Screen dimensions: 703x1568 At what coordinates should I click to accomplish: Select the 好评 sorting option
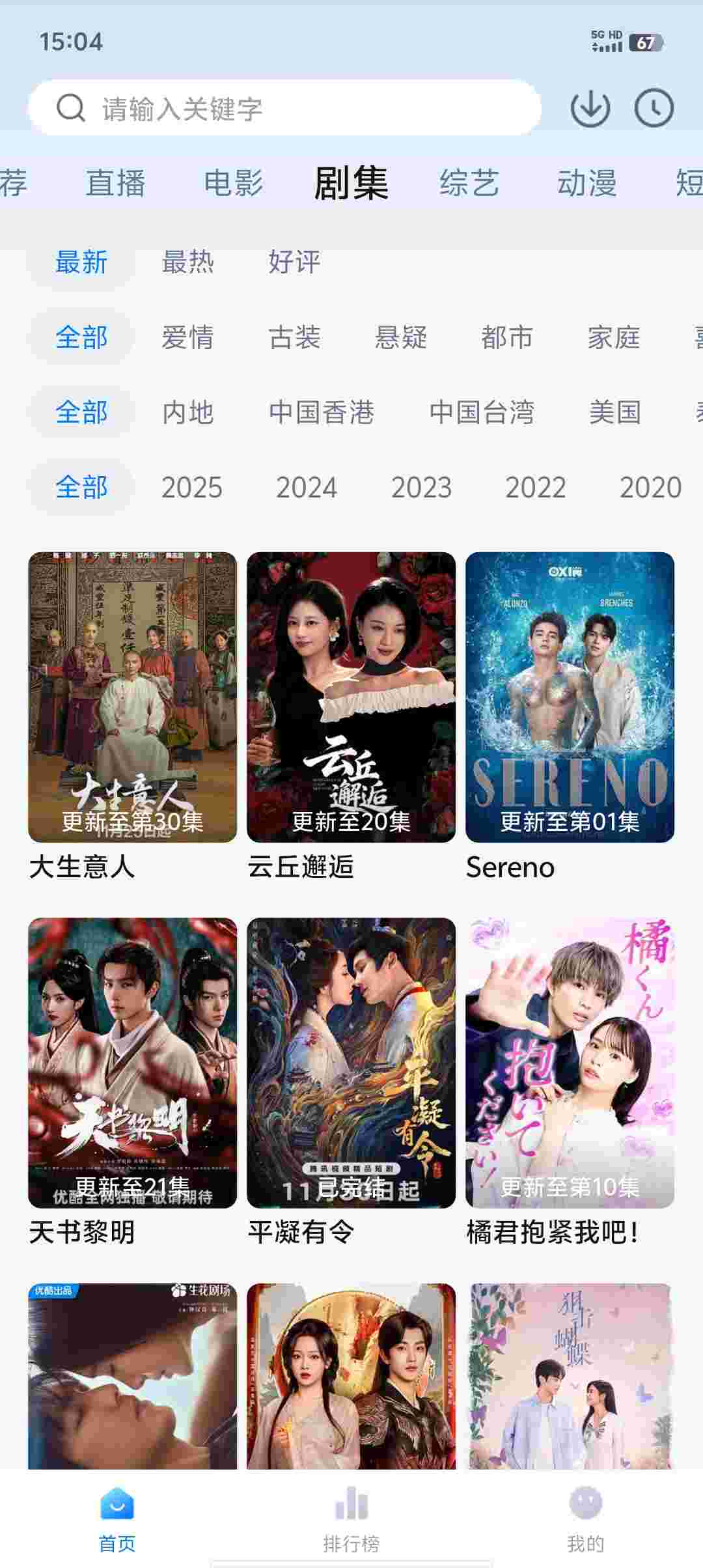tap(294, 263)
